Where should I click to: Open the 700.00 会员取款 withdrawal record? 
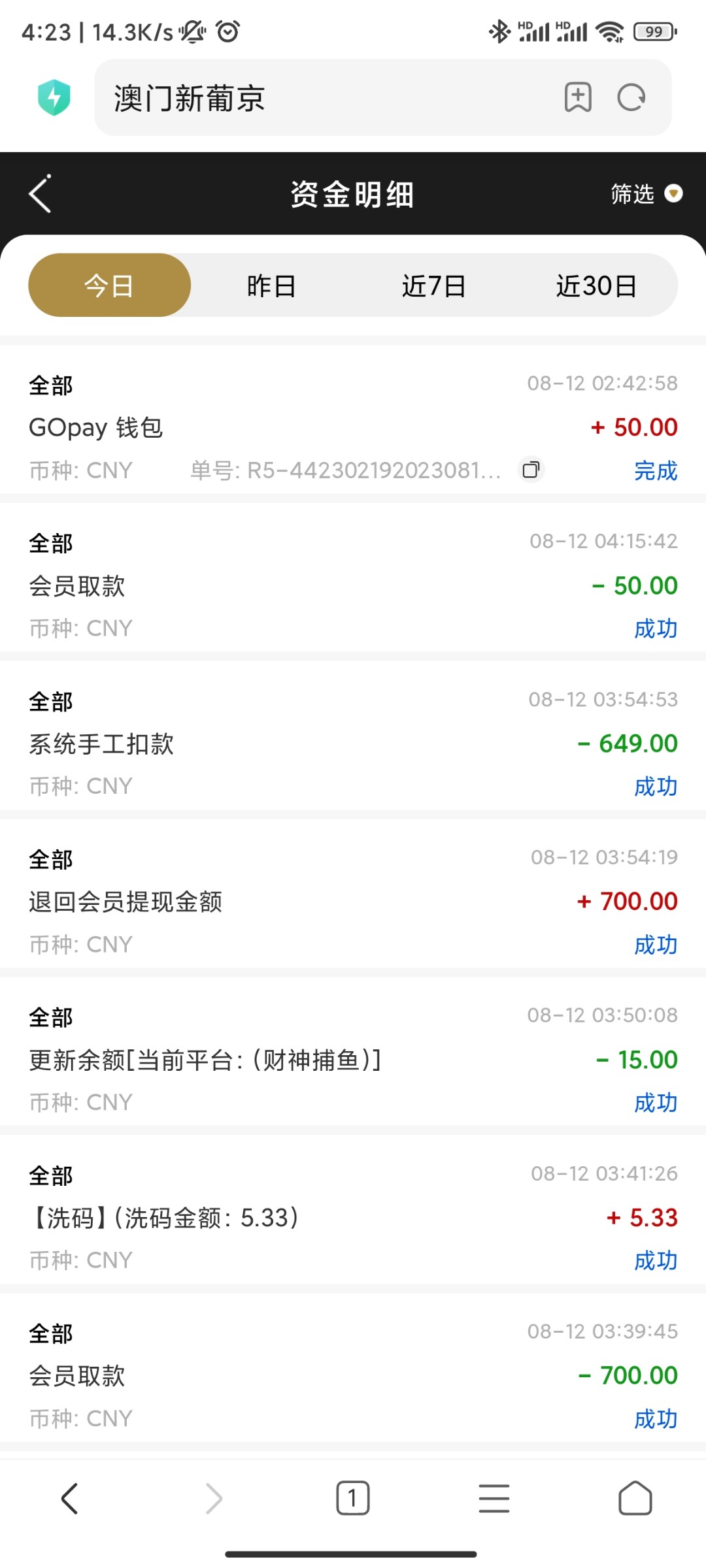(261, 1375)
